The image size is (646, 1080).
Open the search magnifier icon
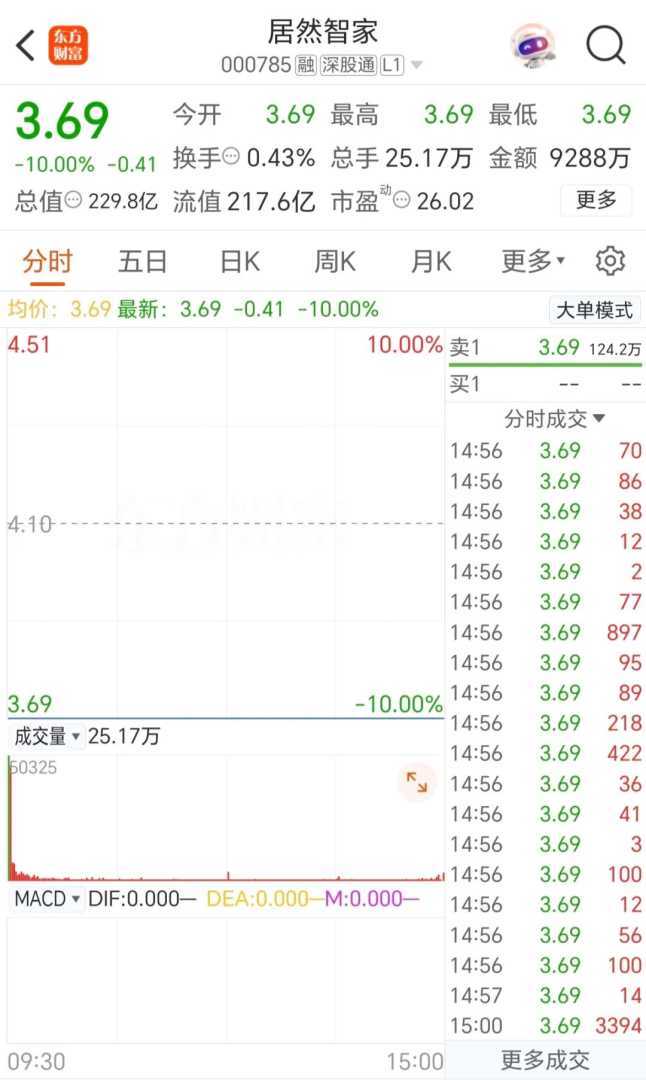pos(605,45)
